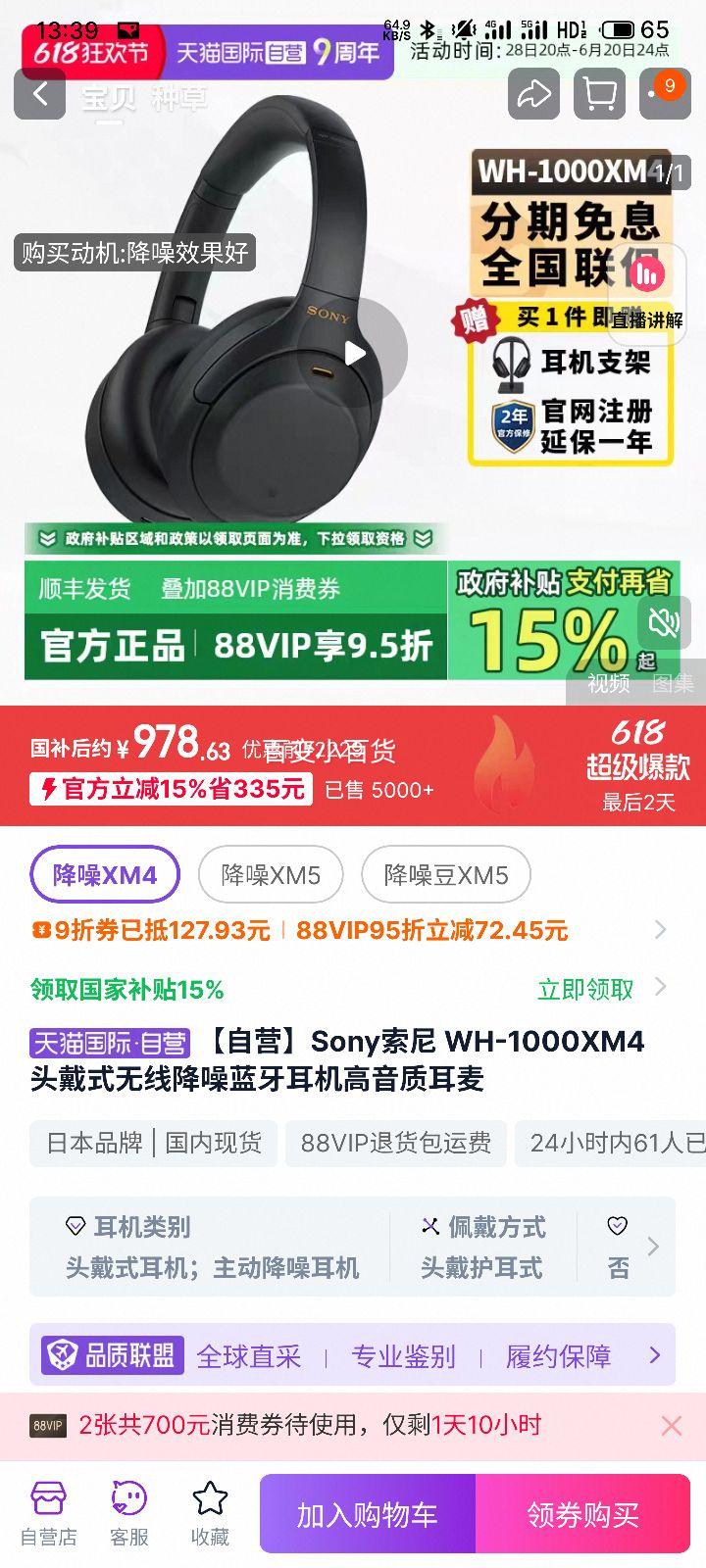This screenshot has width=706, height=1568.
Task: Tap 领券购买 to buy with coupon
Action: (x=583, y=1515)
